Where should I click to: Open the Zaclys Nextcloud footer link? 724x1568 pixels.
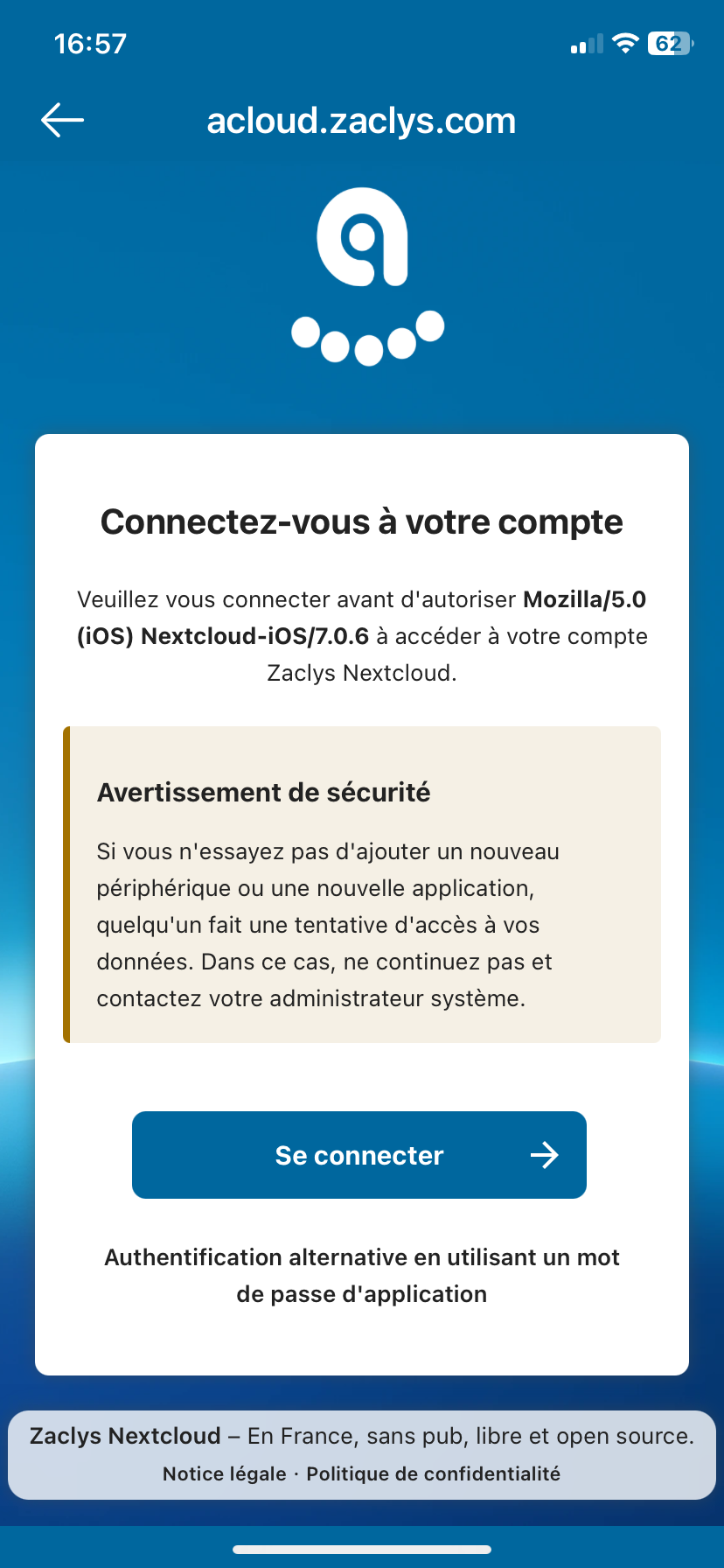point(125,1436)
